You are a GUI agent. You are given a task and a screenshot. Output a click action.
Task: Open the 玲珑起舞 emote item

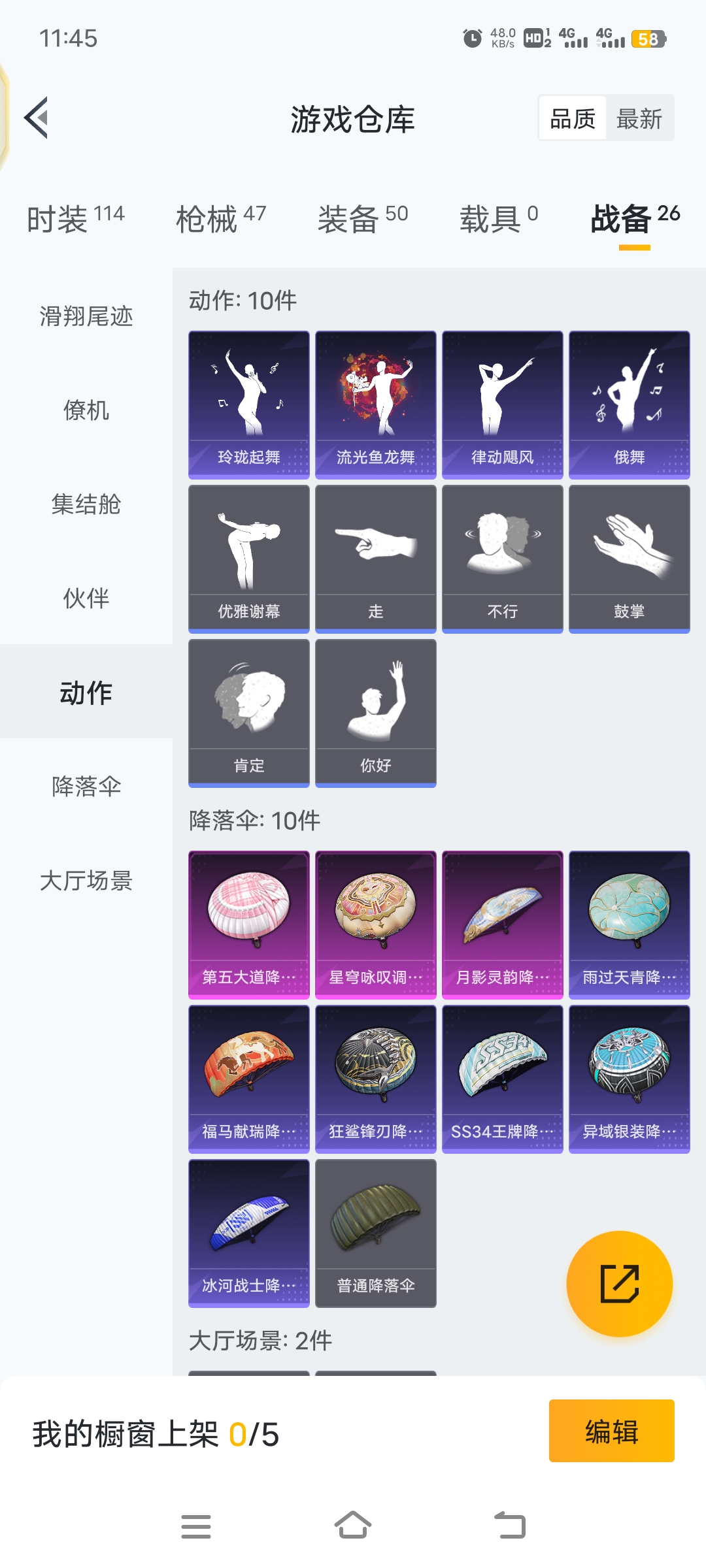click(248, 404)
